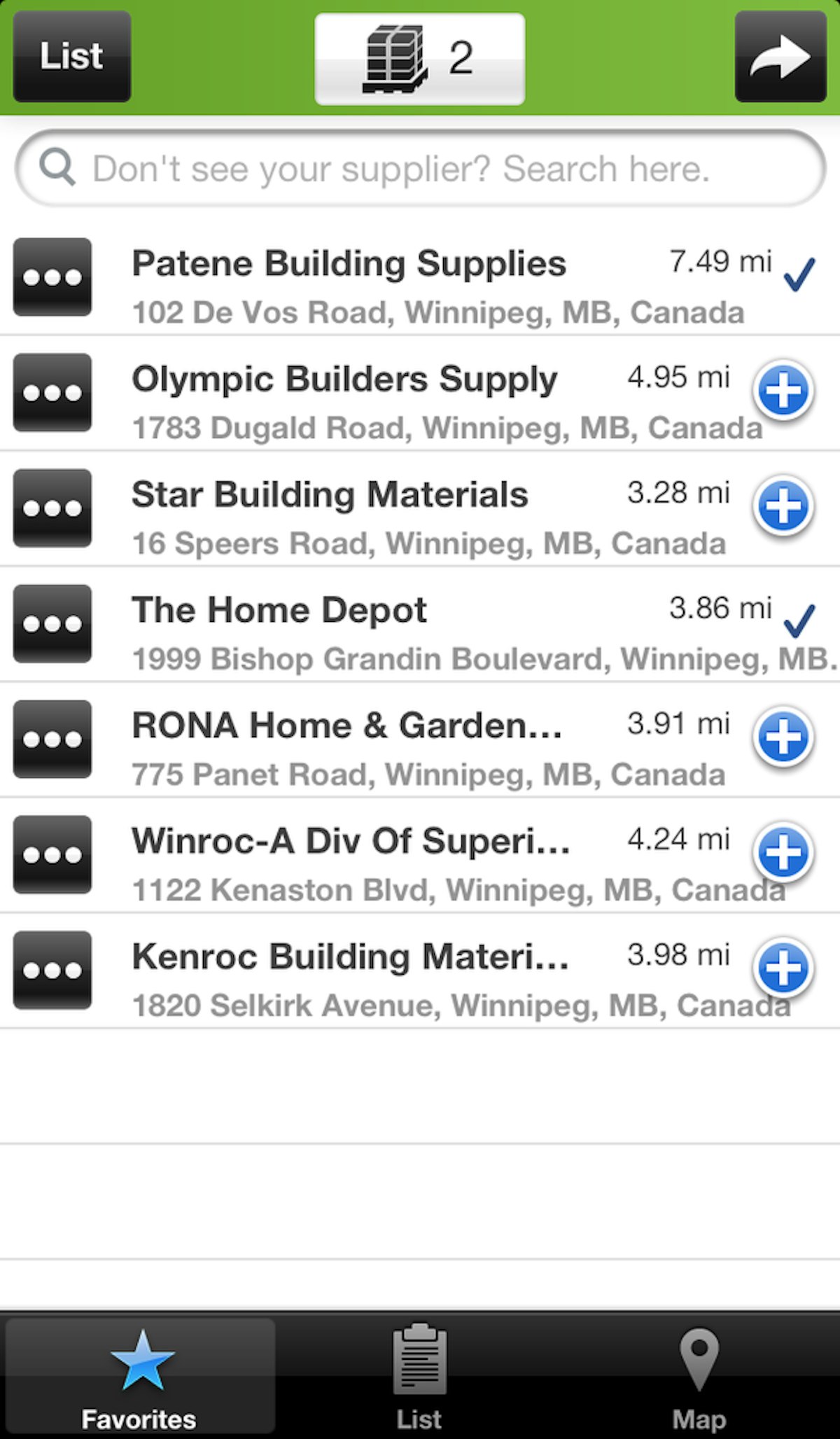This screenshot has width=840, height=1439.
Task: Add RONA Home & Garden supplier
Action: pos(783,737)
